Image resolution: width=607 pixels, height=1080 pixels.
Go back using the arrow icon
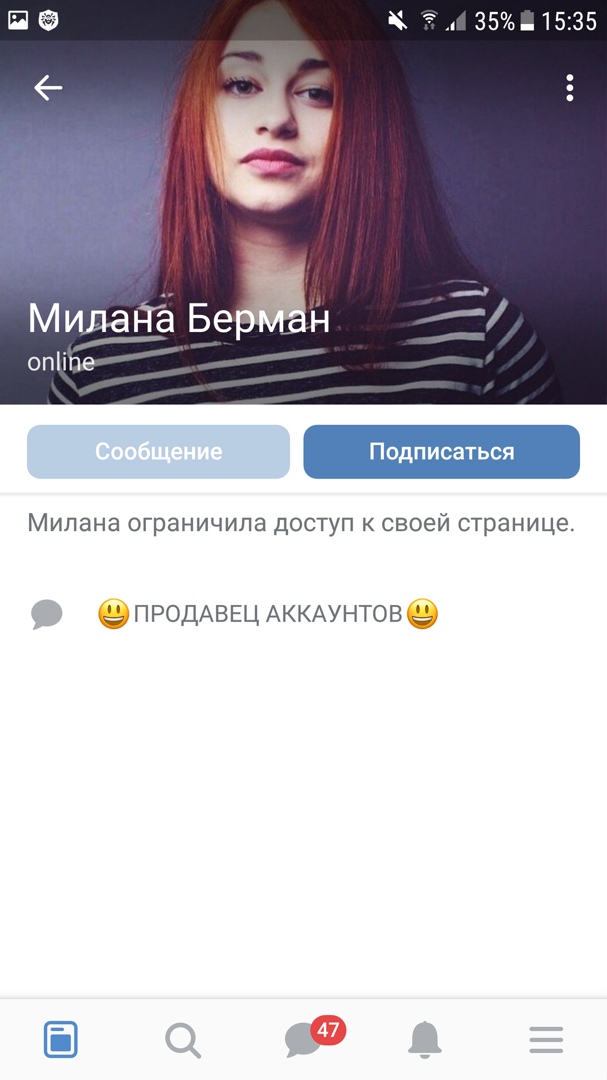point(48,88)
